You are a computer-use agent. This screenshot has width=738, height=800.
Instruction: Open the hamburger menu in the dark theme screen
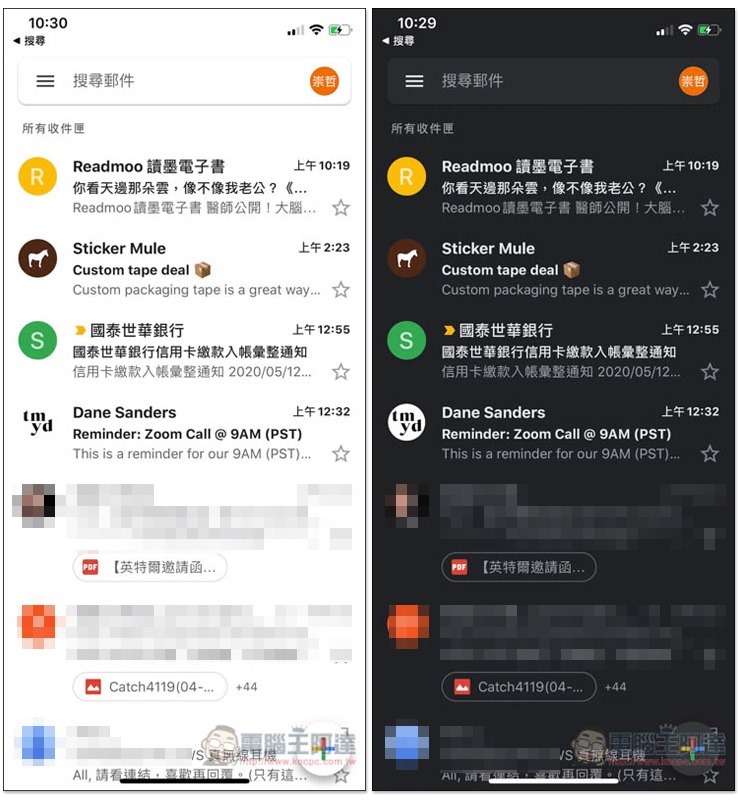[x=414, y=82]
